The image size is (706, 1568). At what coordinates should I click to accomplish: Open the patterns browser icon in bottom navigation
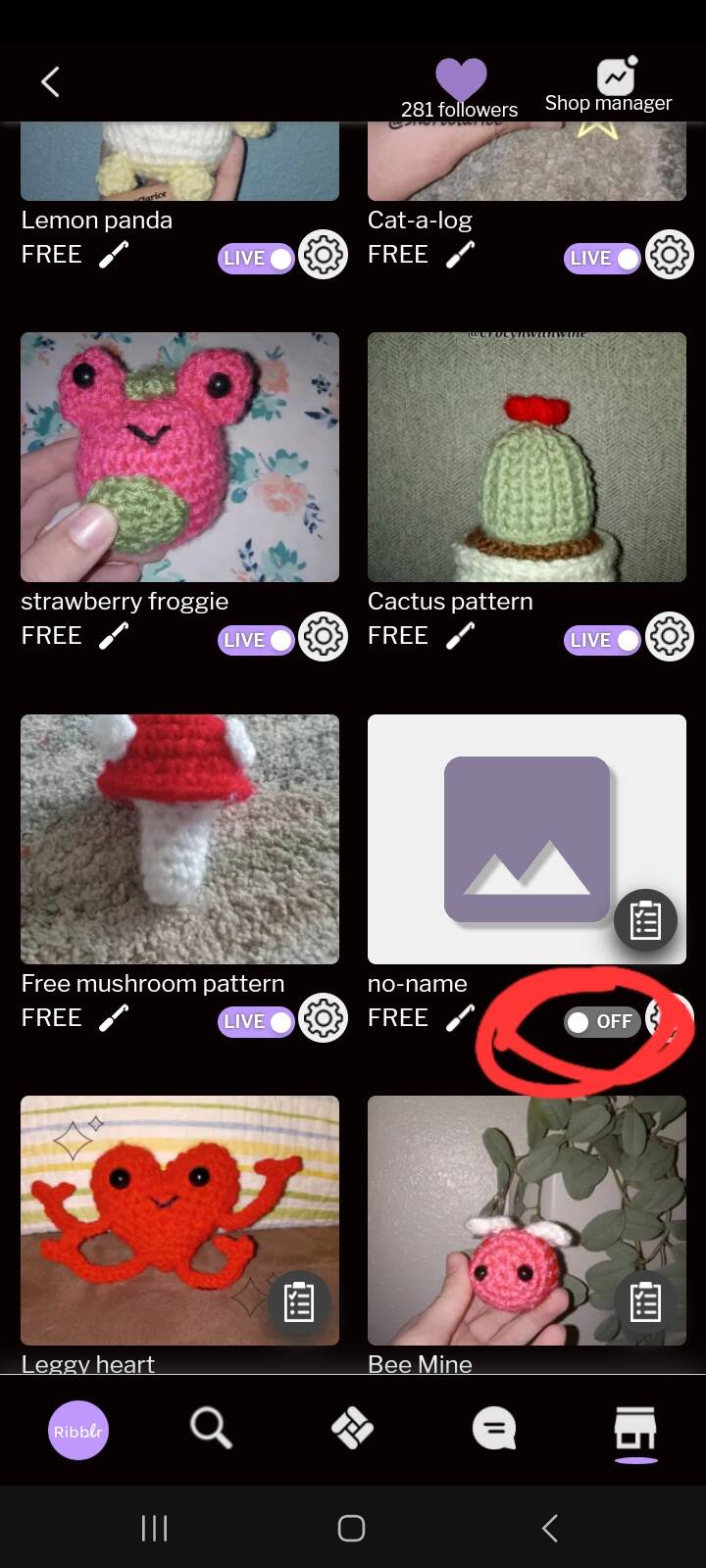click(352, 1428)
